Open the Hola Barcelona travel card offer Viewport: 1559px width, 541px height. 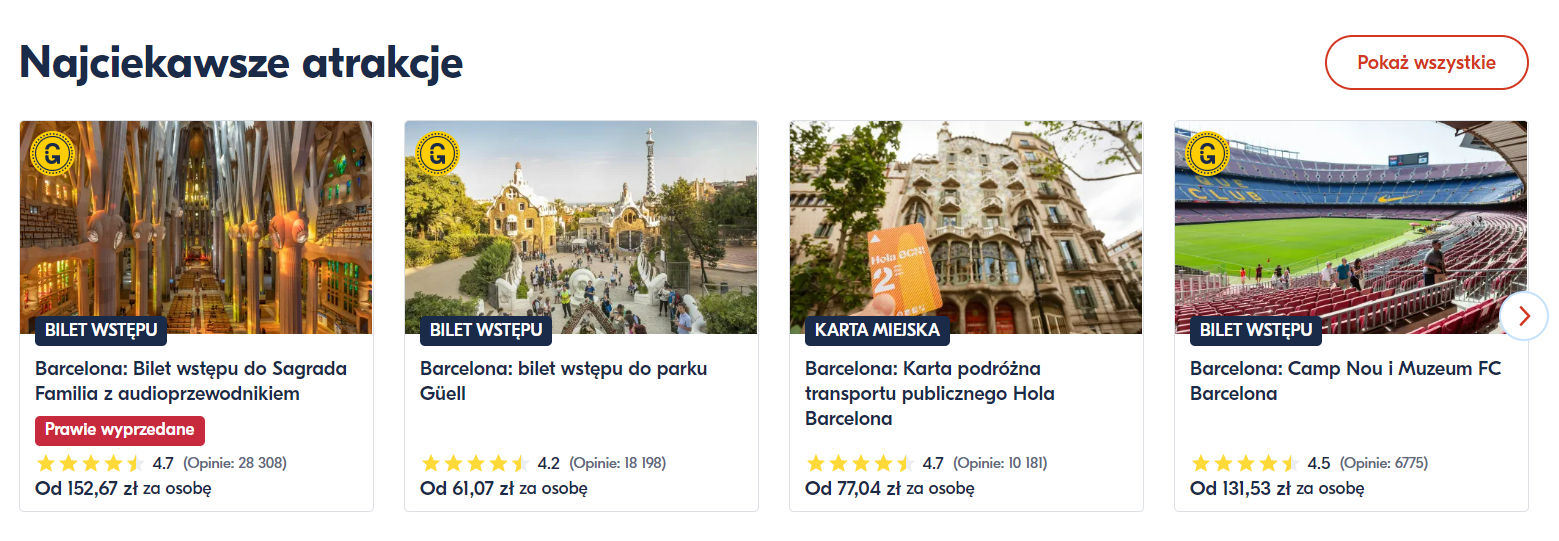pyautogui.click(x=965, y=393)
